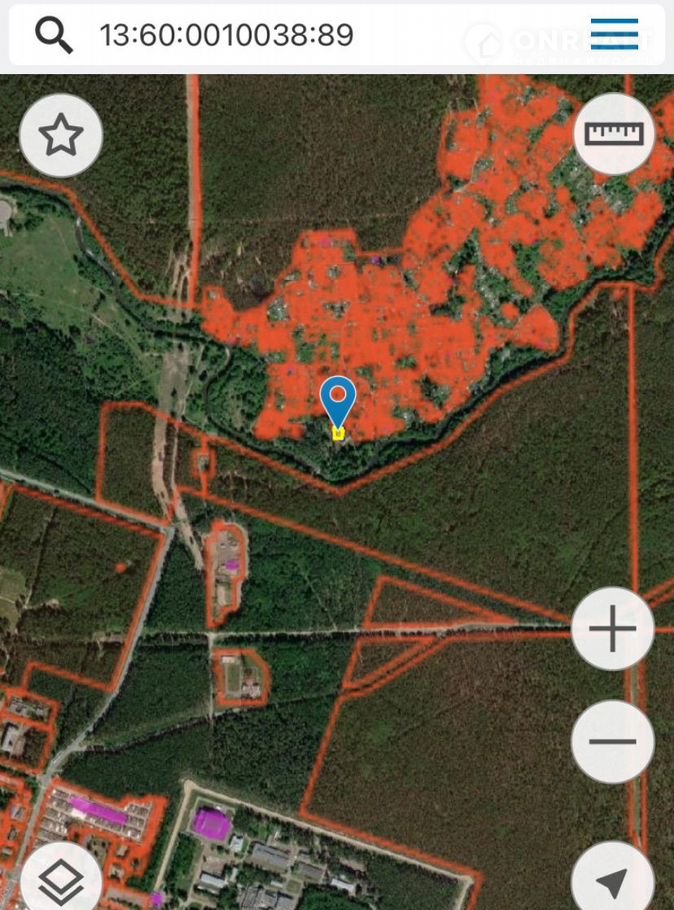Open the map layers selector

pyautogui.click(x=61, y=881)
